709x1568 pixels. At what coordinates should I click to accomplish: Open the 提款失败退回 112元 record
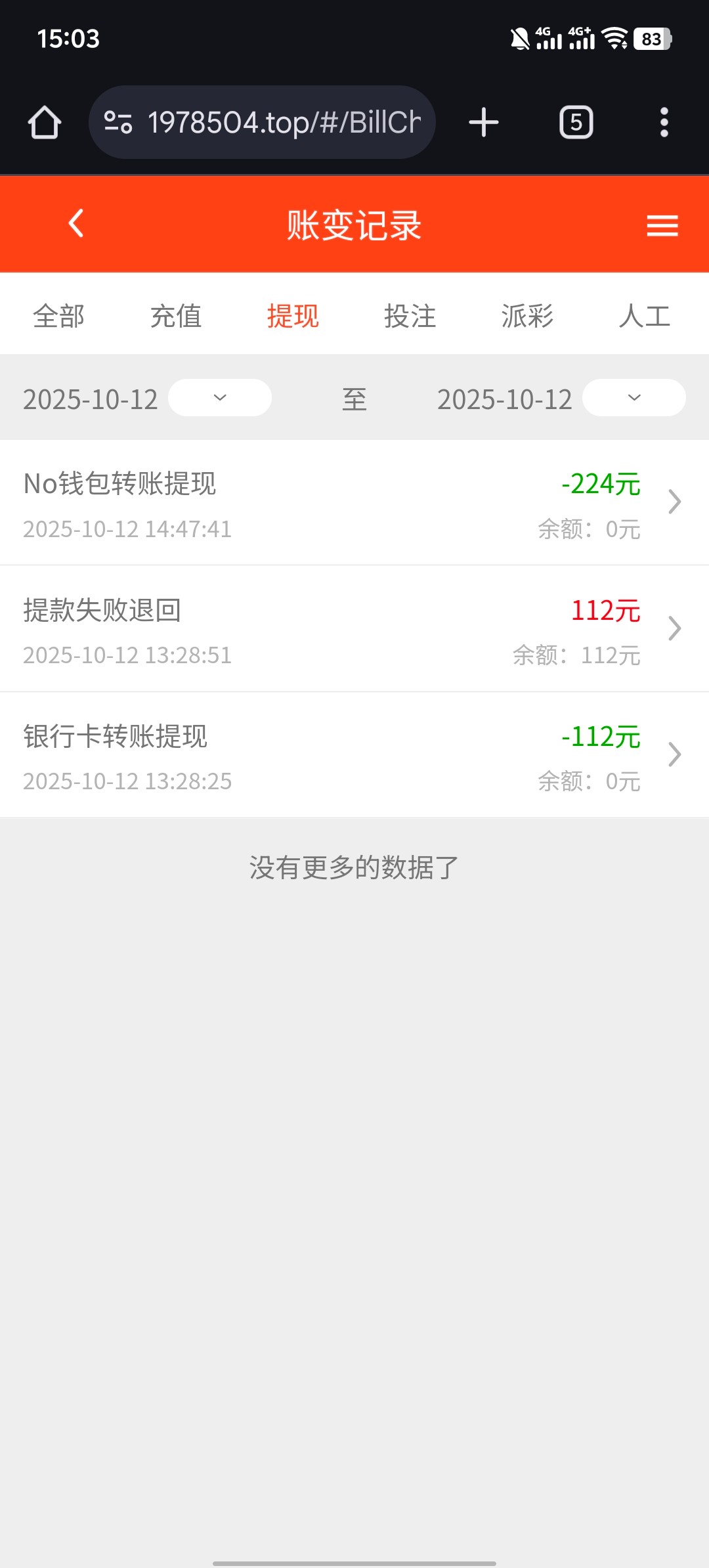pos(354,629)
